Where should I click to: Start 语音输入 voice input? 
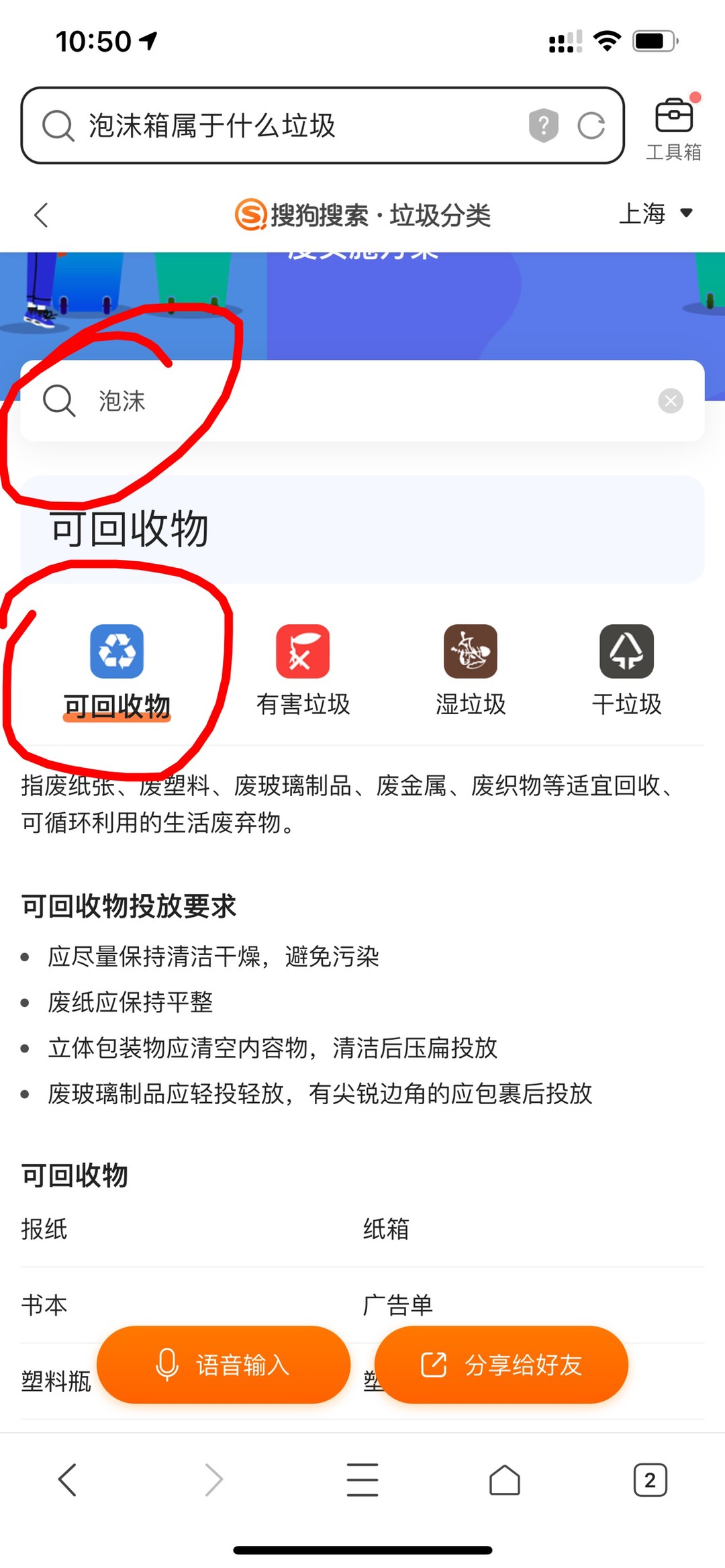(224, 1365)
